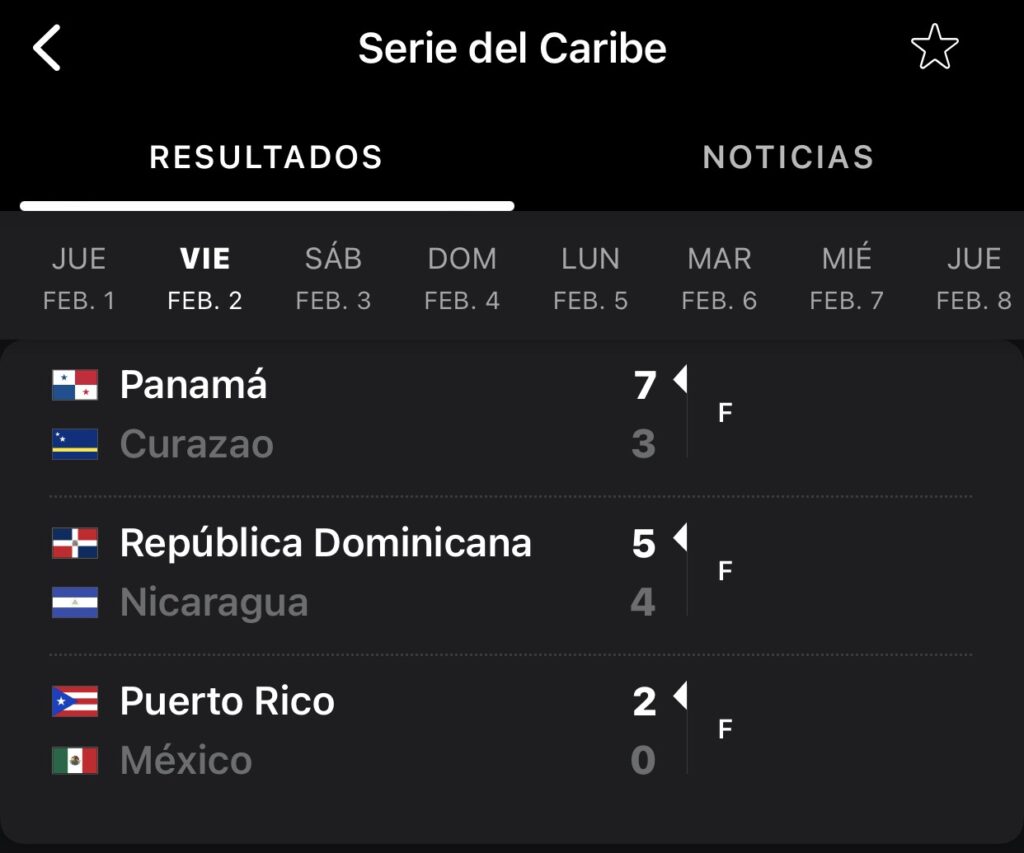This screenshot has height=853, width=1024.
Task: Jump to Lun Feb. 5 games
Action: 590,278
